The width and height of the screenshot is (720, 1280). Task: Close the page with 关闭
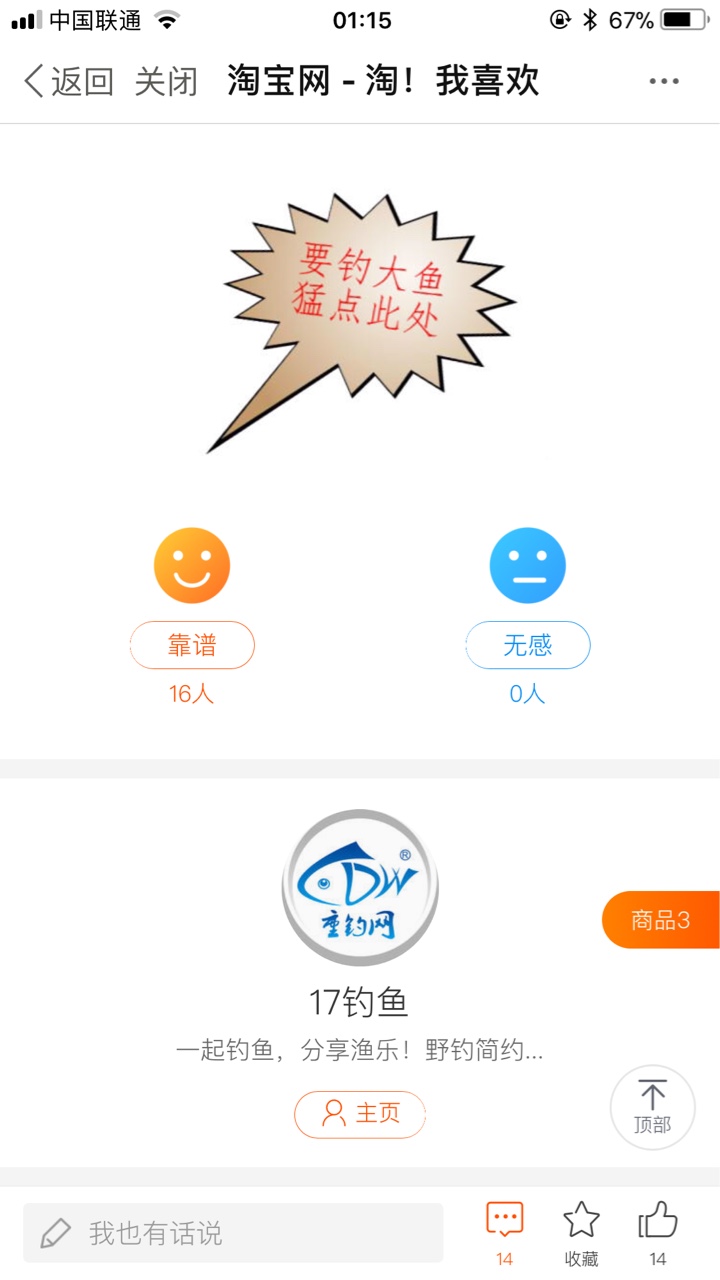166,82
